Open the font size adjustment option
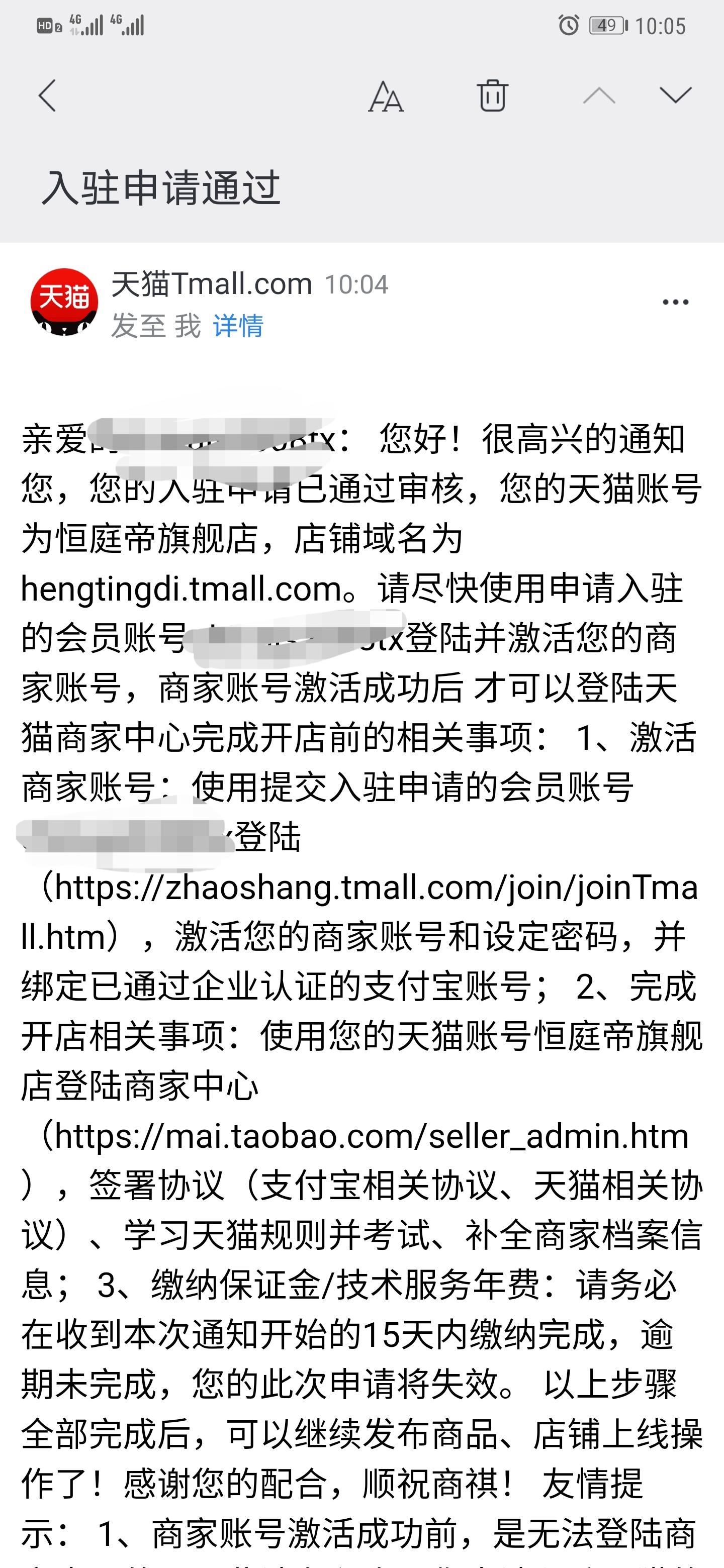 pos(386,96)
